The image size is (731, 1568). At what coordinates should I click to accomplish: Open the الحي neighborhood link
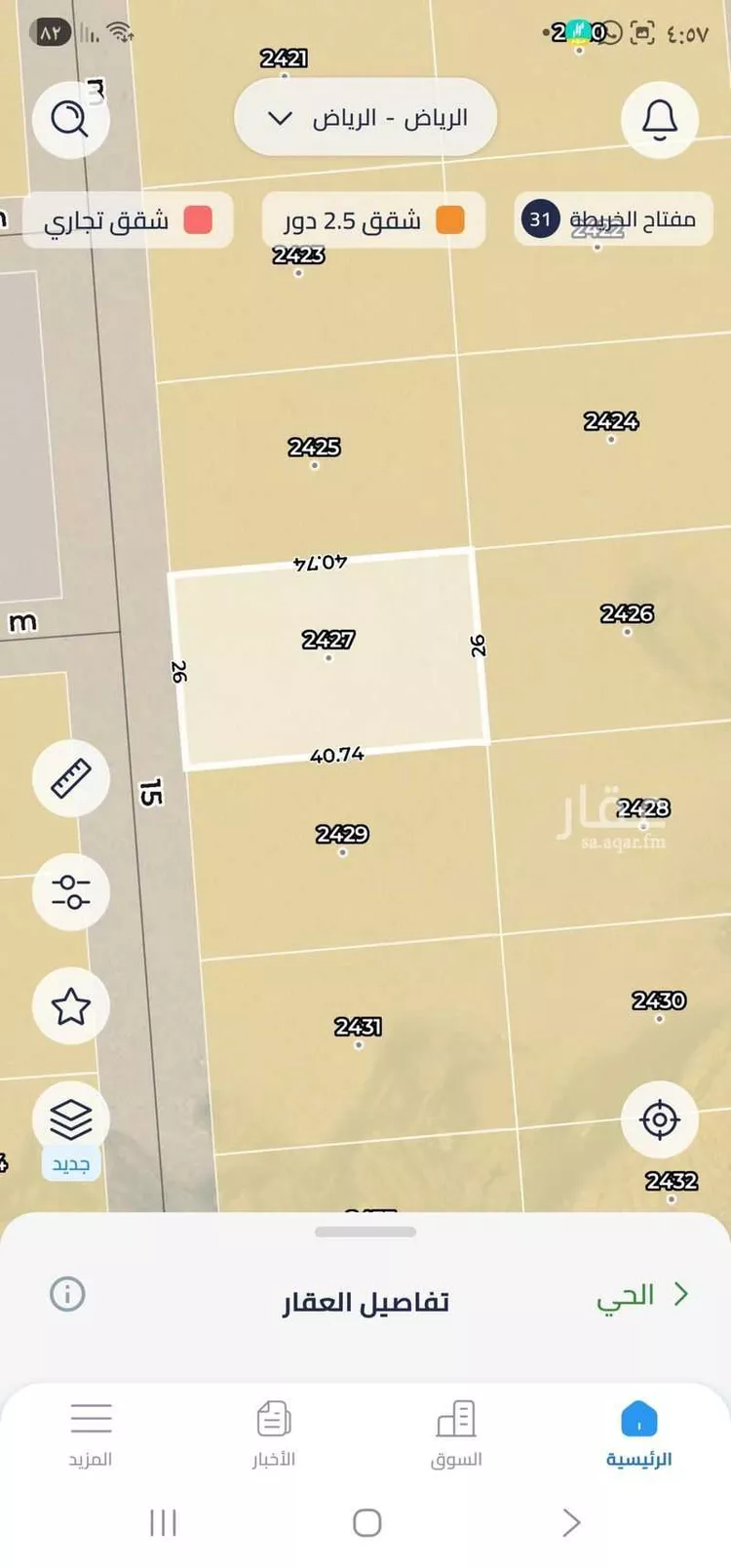[x=641, y=1295]
